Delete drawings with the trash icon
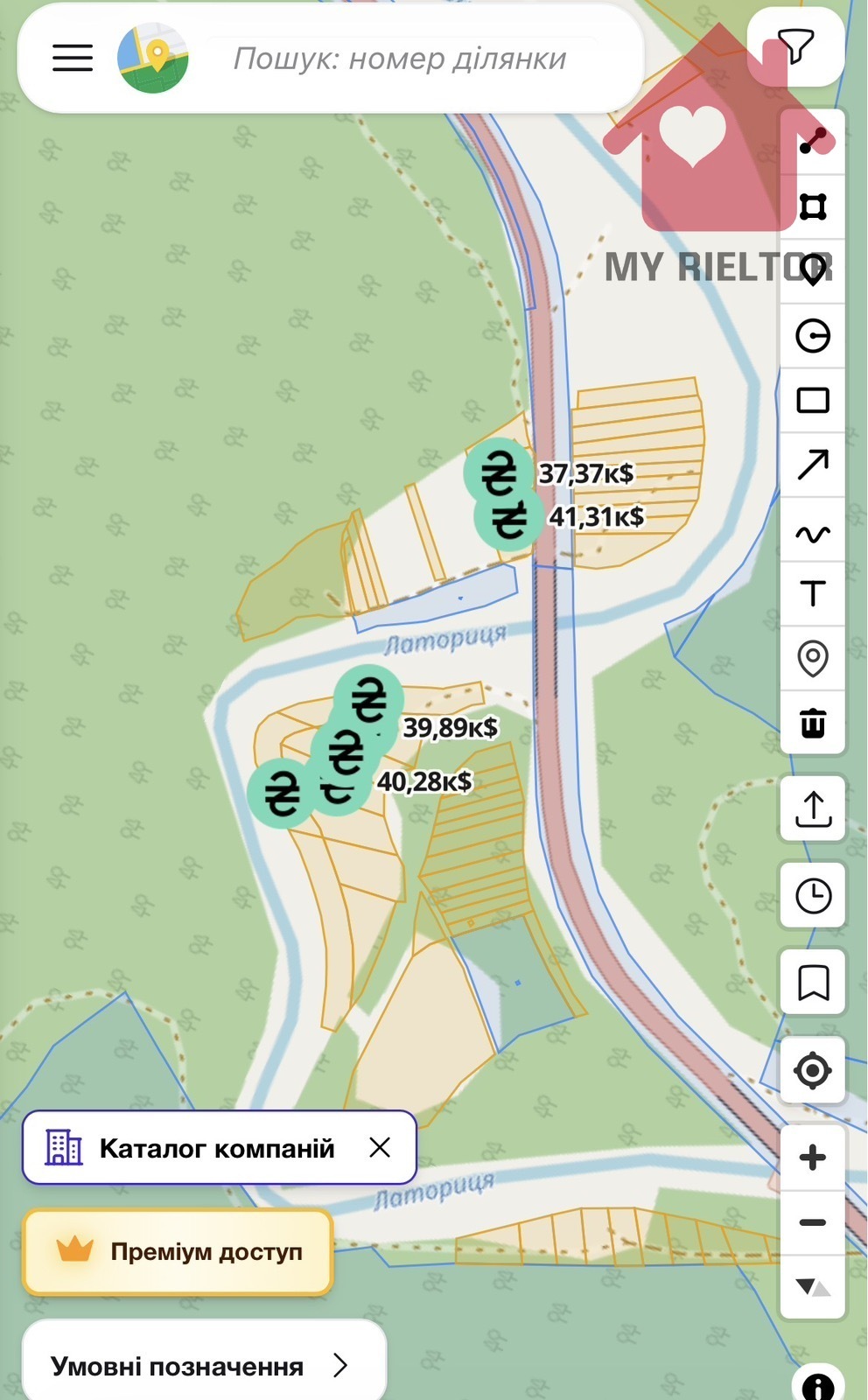 (x=813, y=723)
